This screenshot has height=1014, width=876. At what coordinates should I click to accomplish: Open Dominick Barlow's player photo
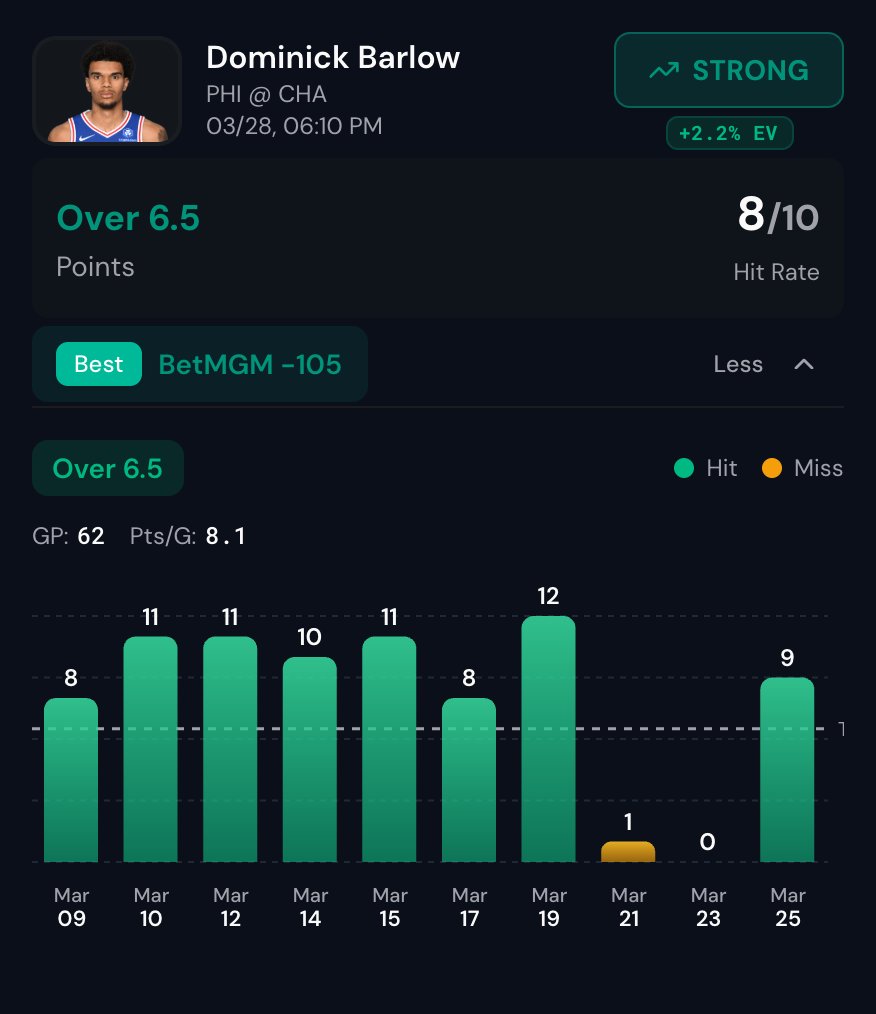[106, 90]
